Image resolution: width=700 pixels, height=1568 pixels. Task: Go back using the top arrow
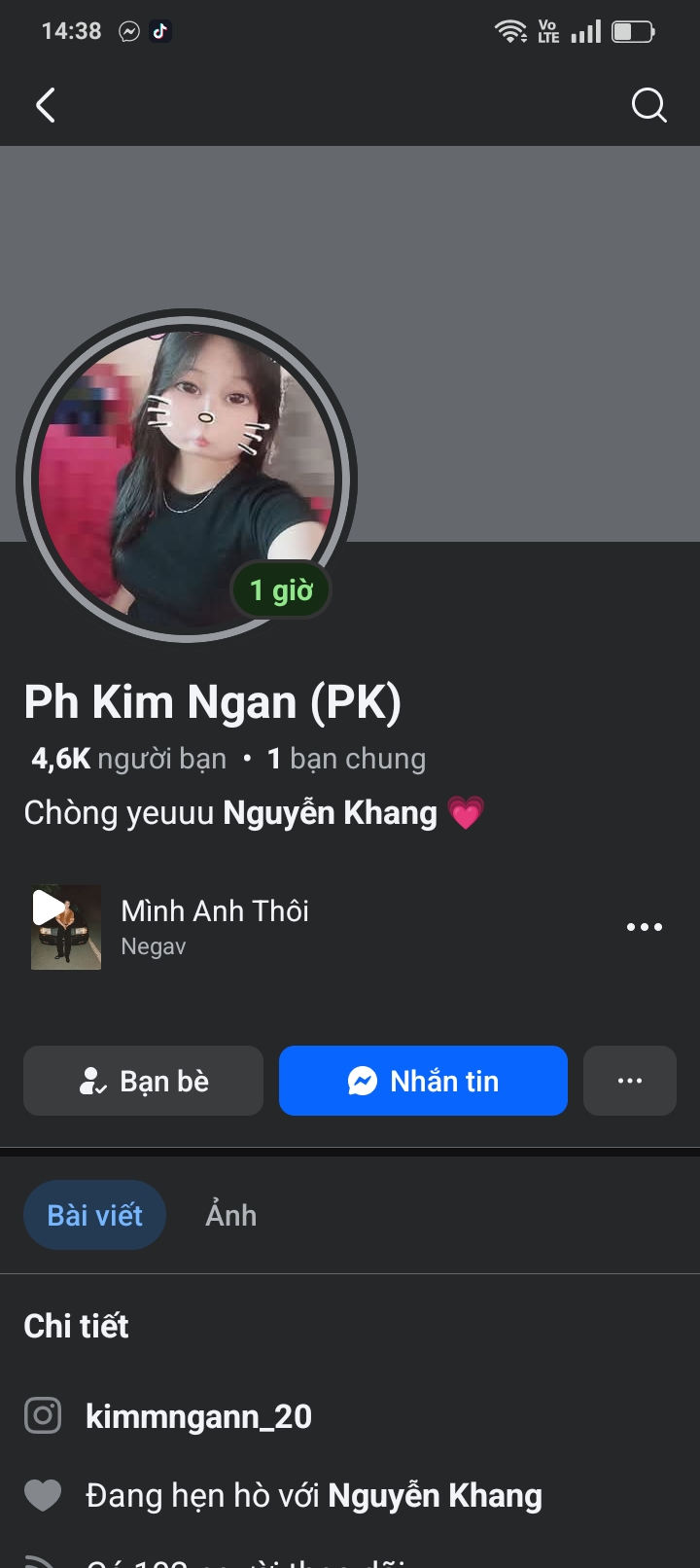[x=46, y=105]
